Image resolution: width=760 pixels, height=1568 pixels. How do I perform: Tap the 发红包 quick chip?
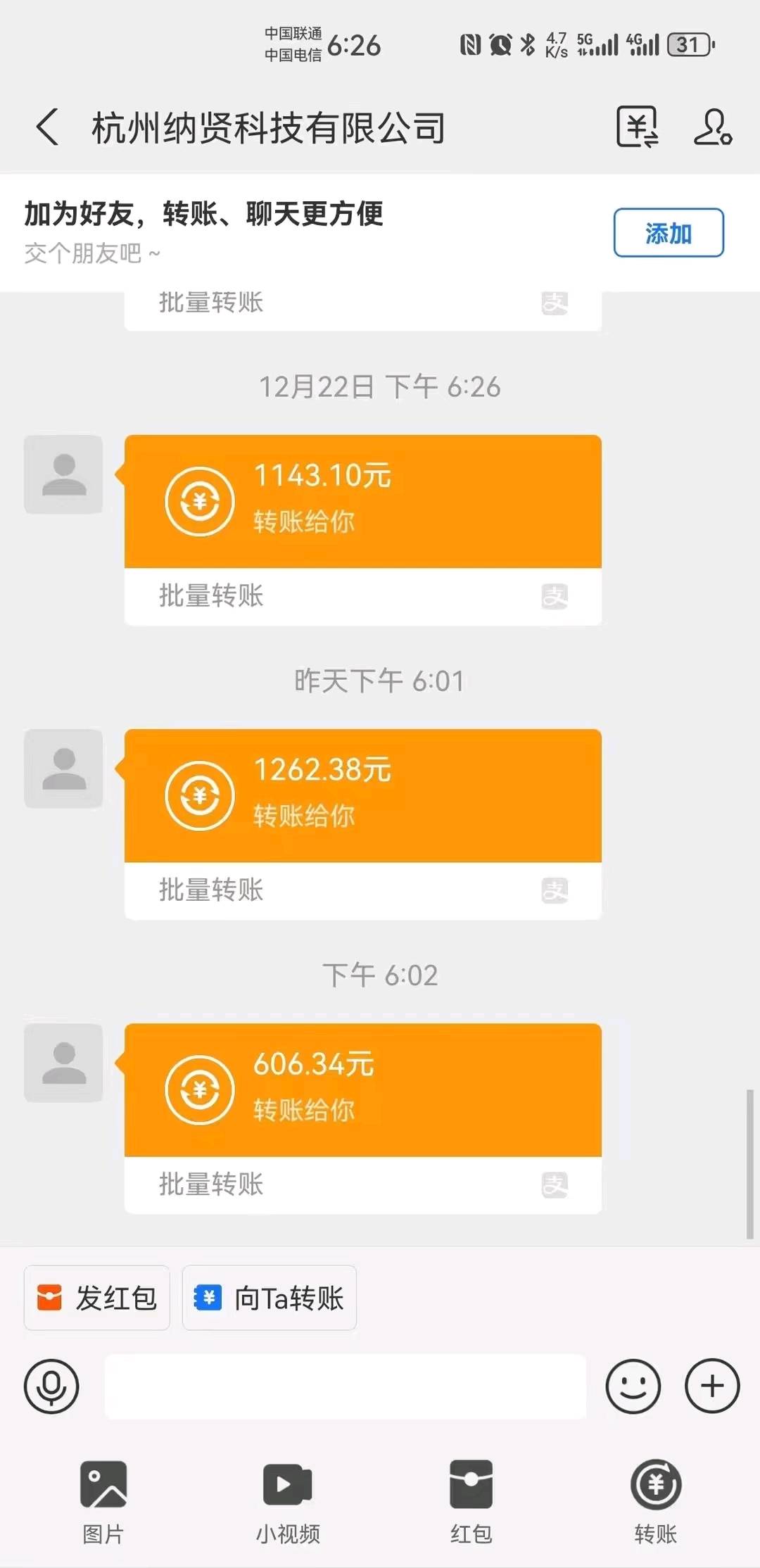[x=97, y=1298]
